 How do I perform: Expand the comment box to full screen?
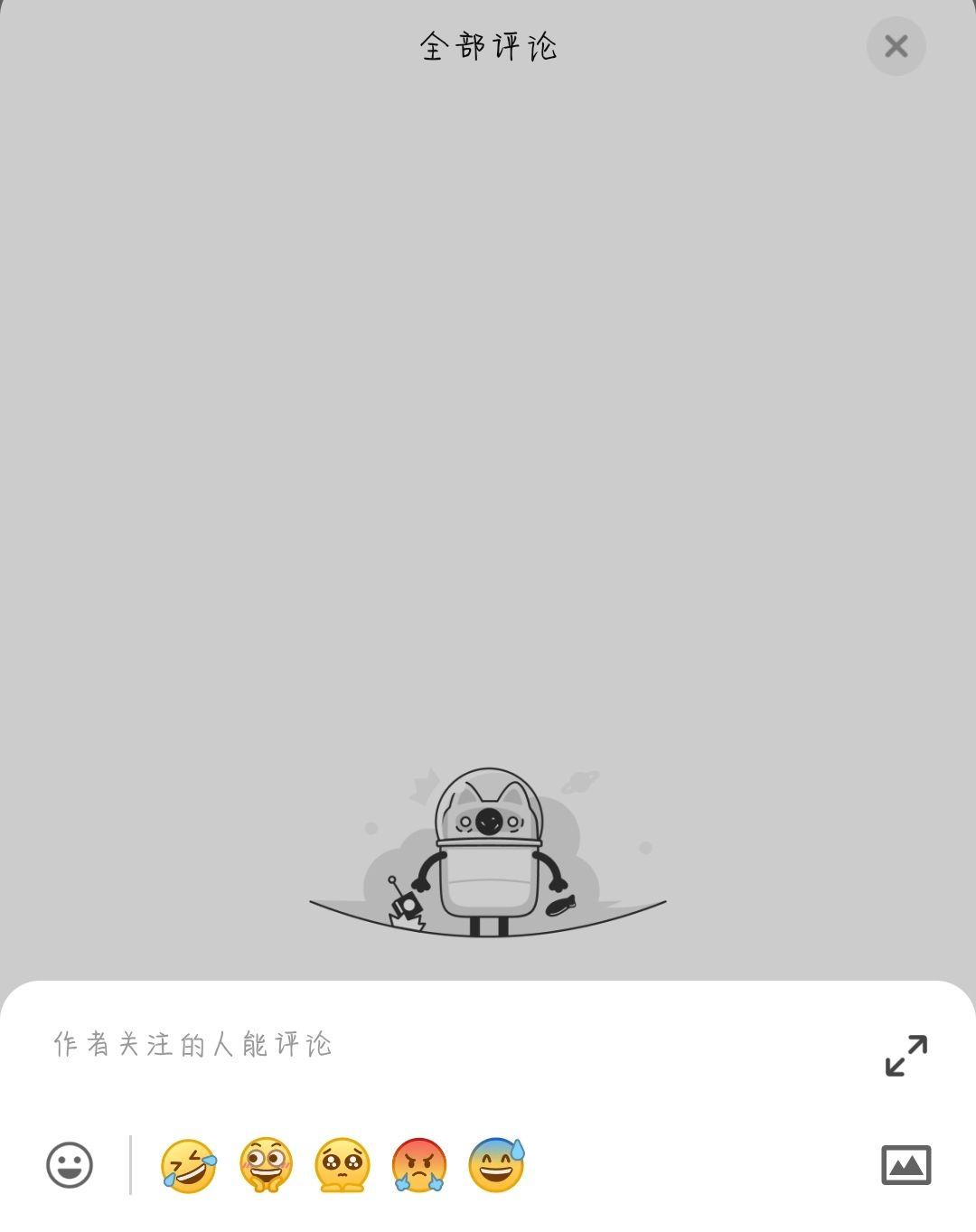tap(906, 1055)
